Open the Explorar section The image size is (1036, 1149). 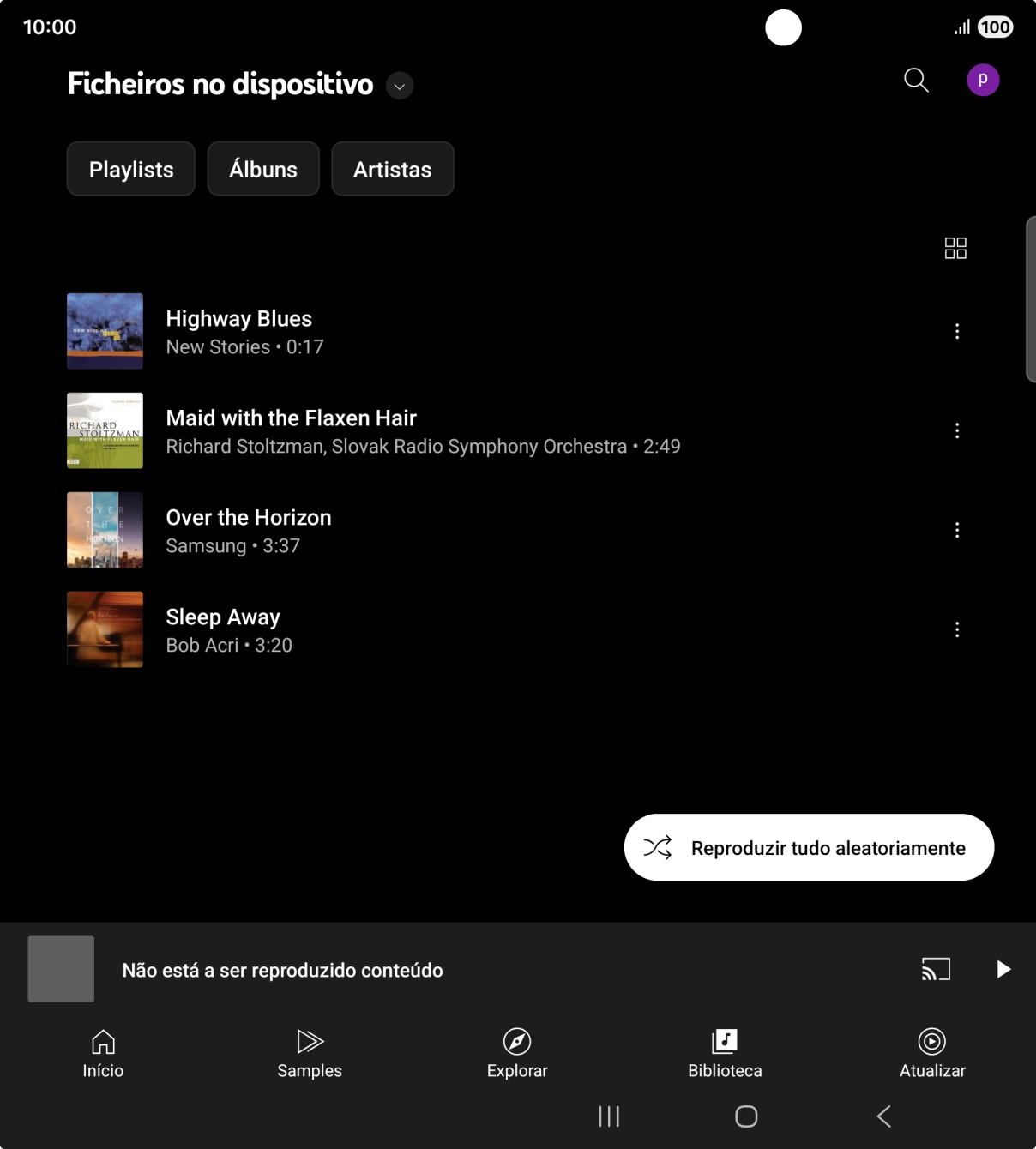pos(517,1053)
